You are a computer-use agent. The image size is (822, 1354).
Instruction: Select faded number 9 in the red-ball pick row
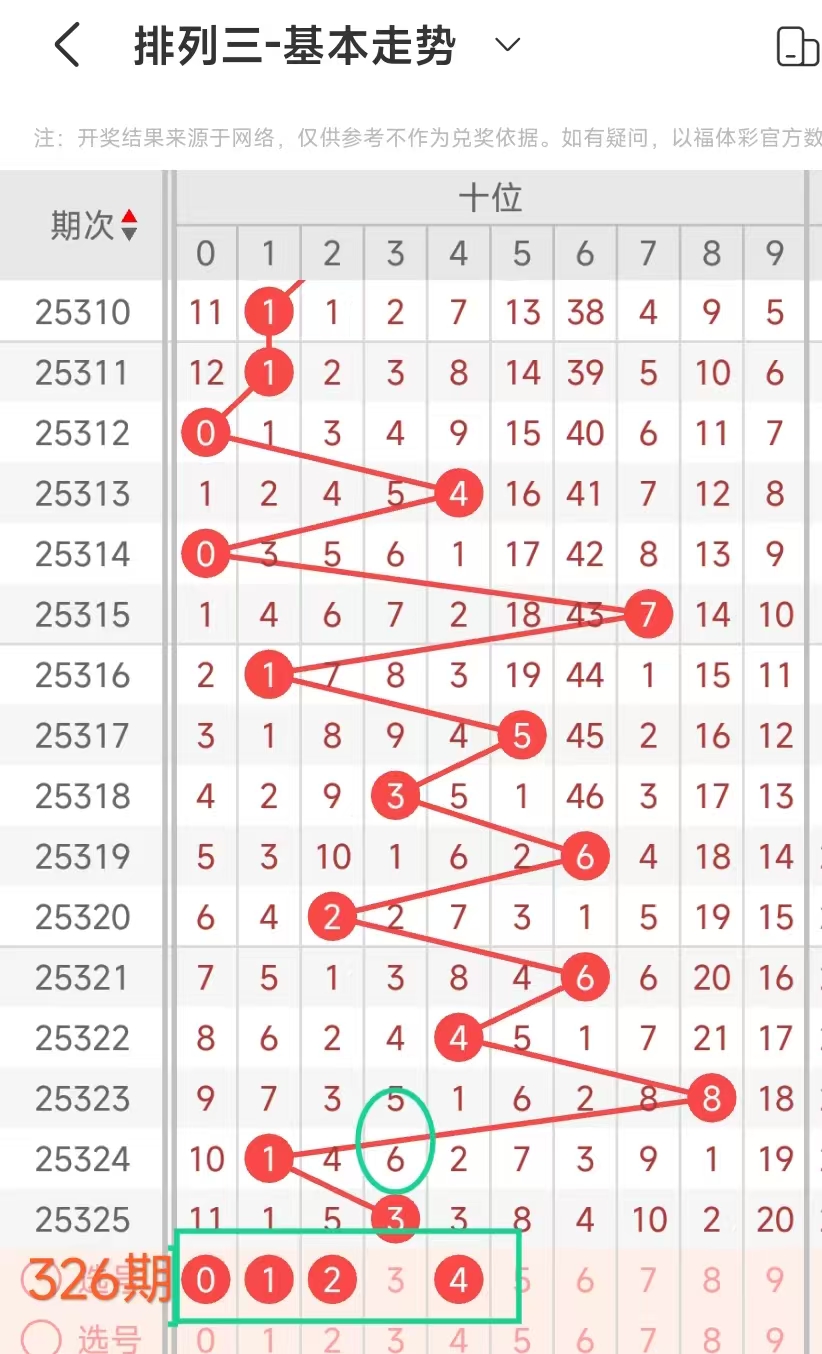click(x=775, y=1280)
